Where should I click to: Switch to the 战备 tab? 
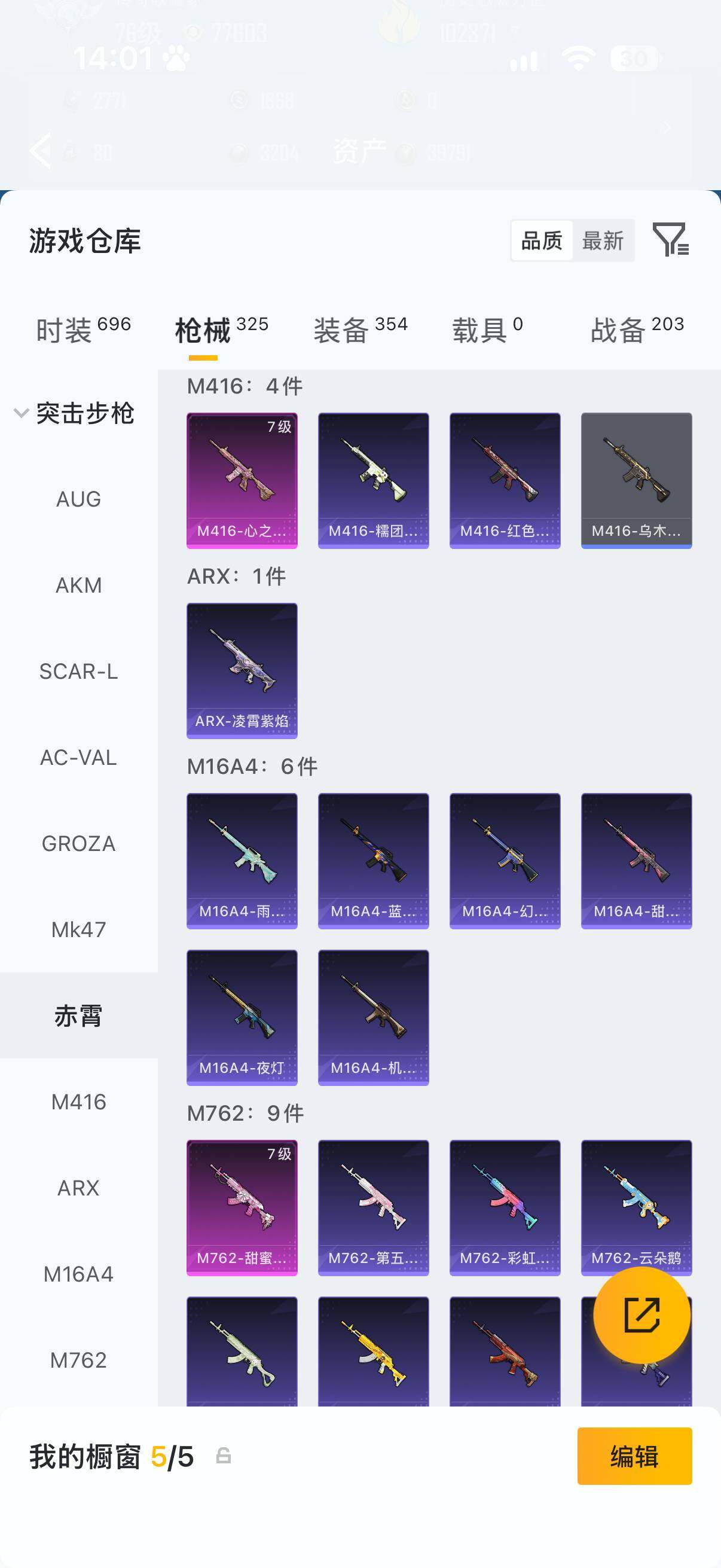point(637,330)
